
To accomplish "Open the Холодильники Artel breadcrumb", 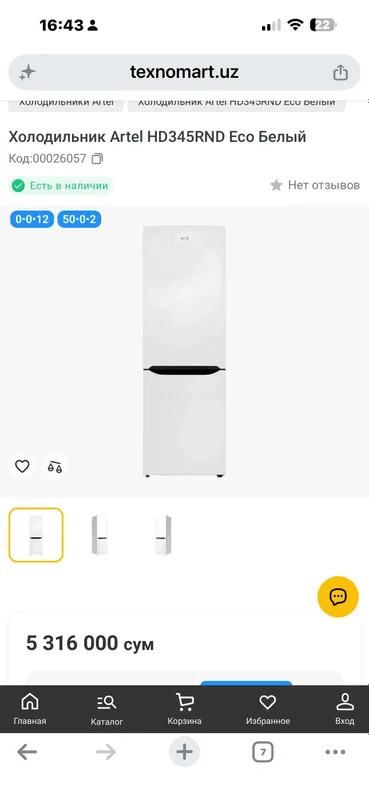I will pos(66,102).
